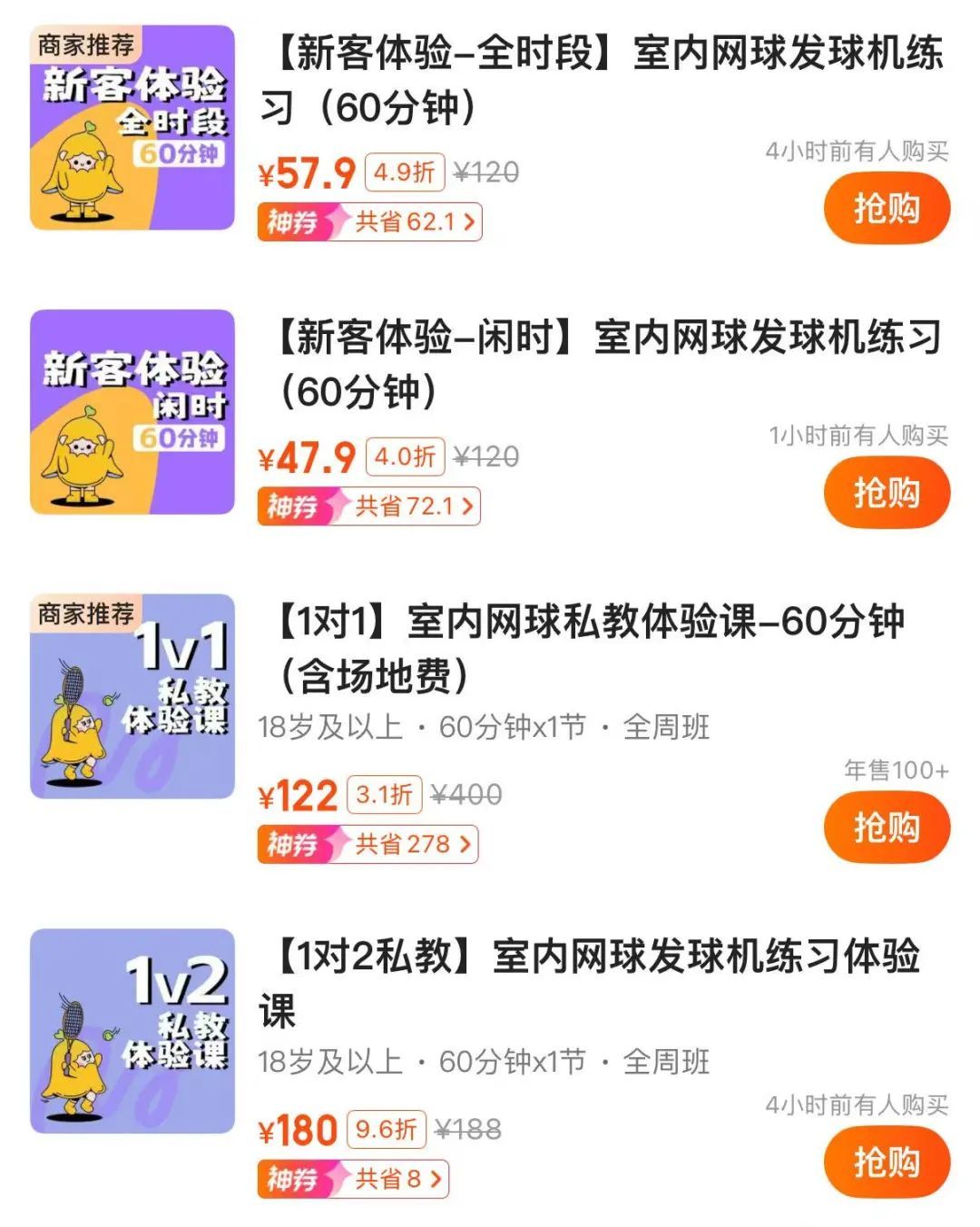Open the 新客体验 闲时 thumbnail
Image resolution: width=980 pixels, height=1227 pixels.
[132, 412]
